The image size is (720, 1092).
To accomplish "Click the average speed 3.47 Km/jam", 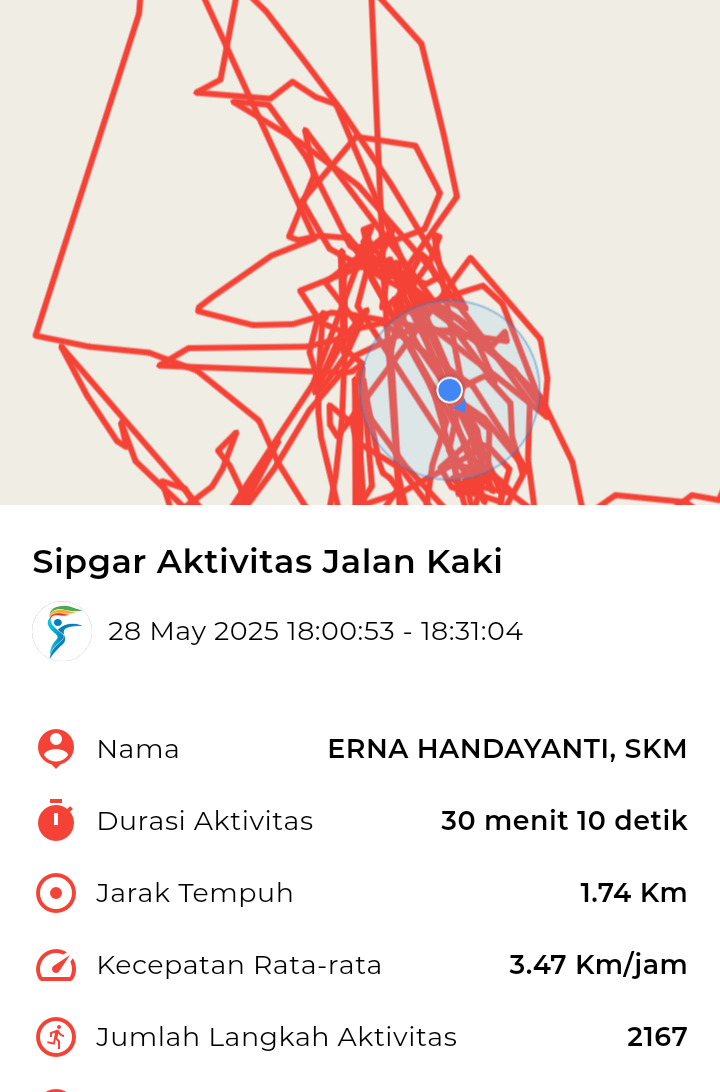I will click(x=598, y=965).
